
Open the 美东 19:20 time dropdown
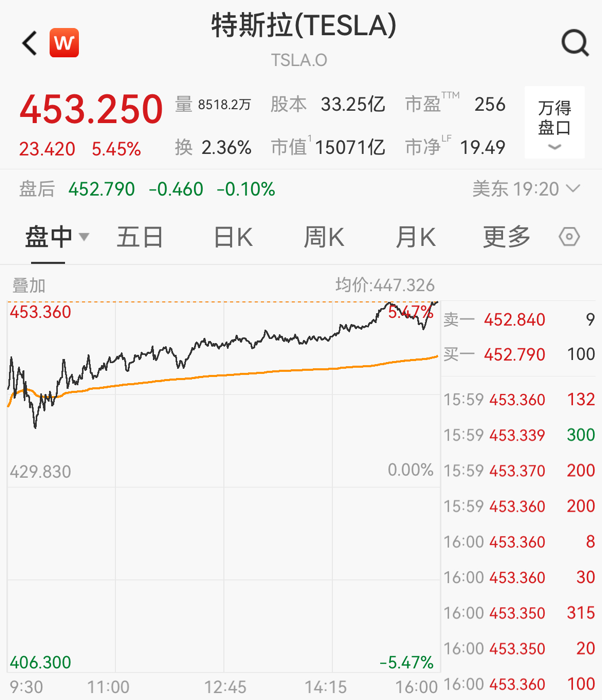[526, 188]
